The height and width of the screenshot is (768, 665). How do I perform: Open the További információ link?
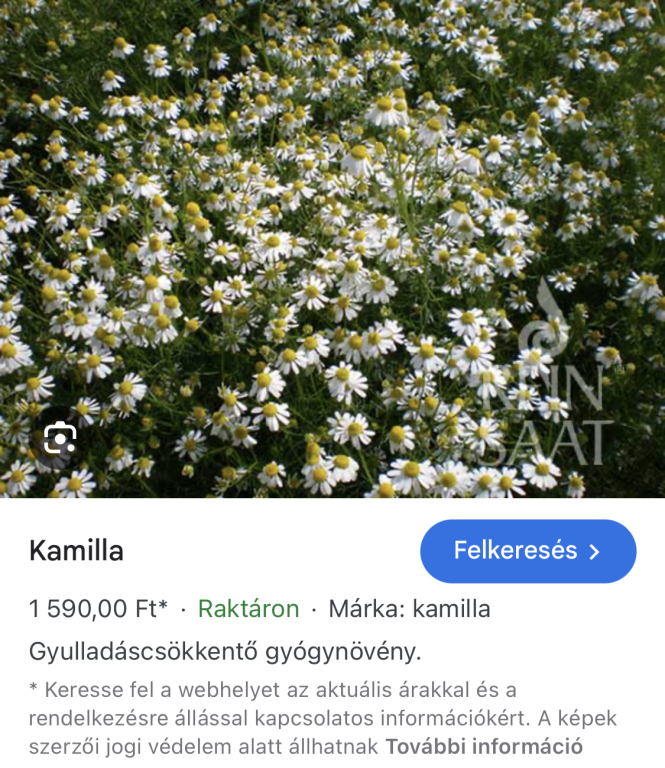click(x=484, y=746)
